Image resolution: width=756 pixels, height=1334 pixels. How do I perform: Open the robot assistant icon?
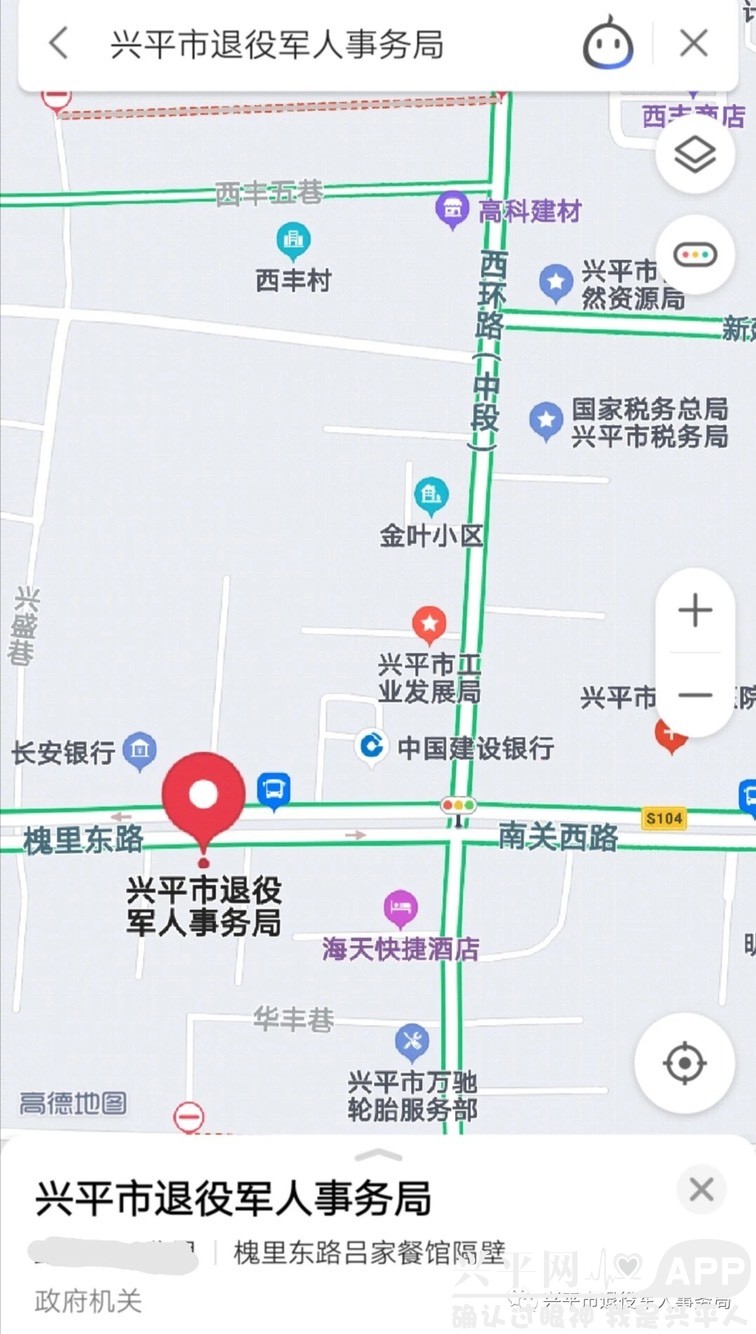(x=608, y=44)
